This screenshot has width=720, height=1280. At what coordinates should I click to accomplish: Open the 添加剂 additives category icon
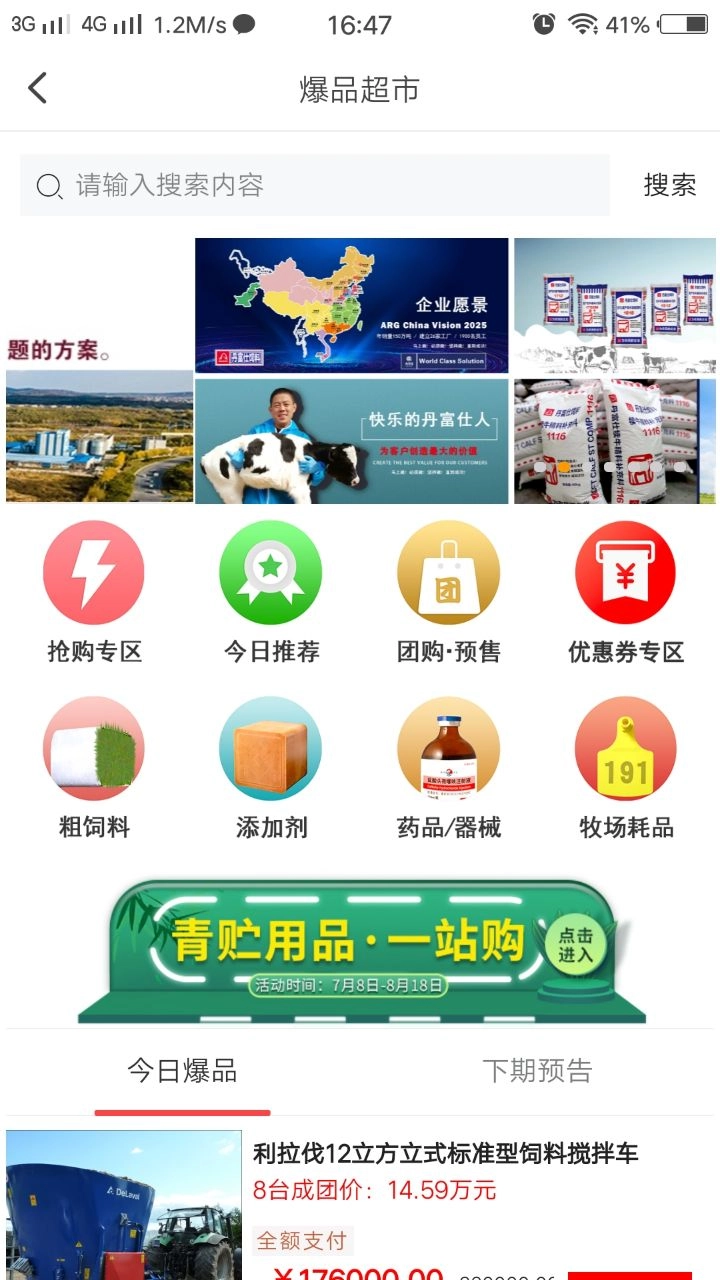coord(270,748)
